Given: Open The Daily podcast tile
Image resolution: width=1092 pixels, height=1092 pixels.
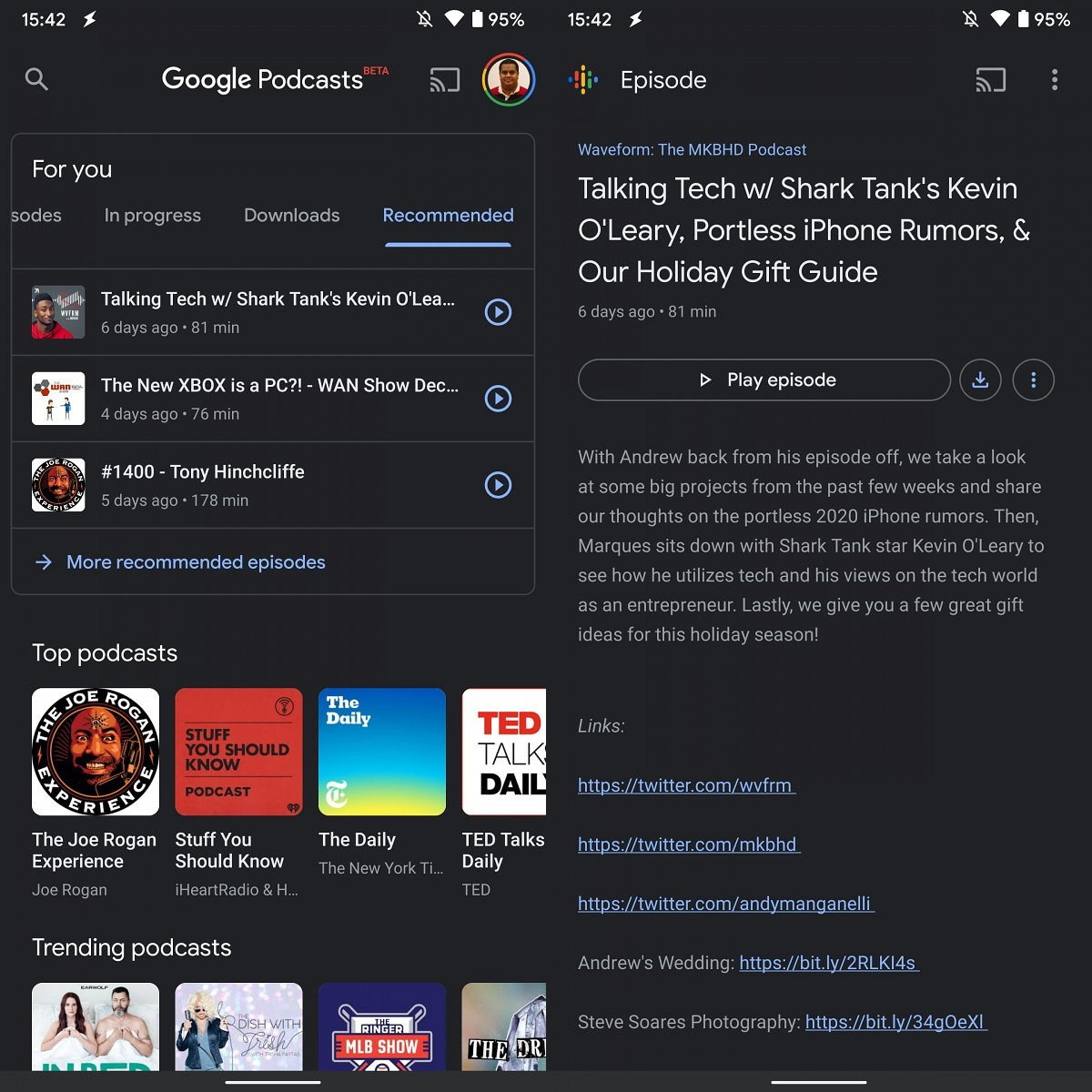Looking at the screenshot, I should tap(382, 752).
